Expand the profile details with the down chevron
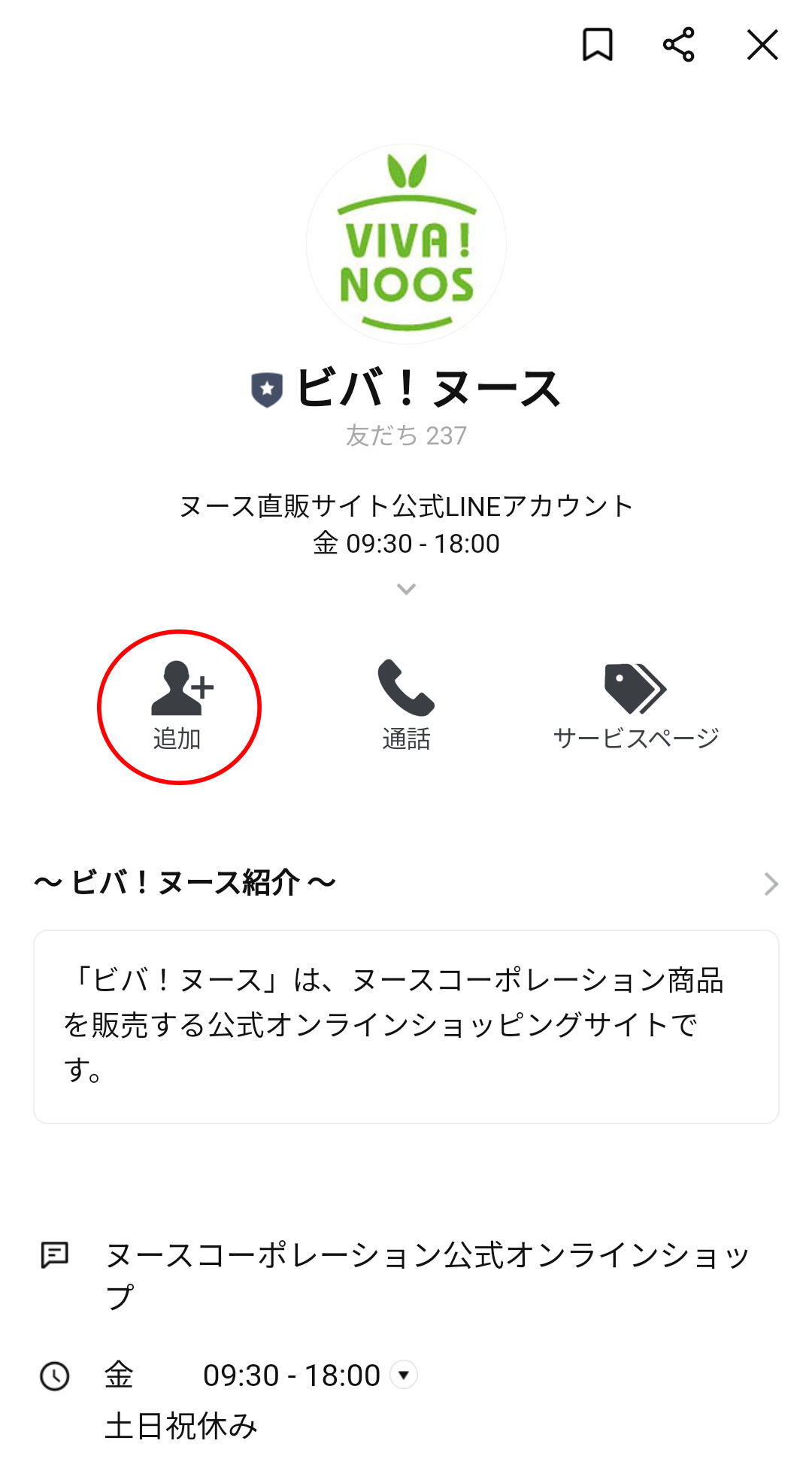This screenshot has width=812, height=1471. click(406, 588)
